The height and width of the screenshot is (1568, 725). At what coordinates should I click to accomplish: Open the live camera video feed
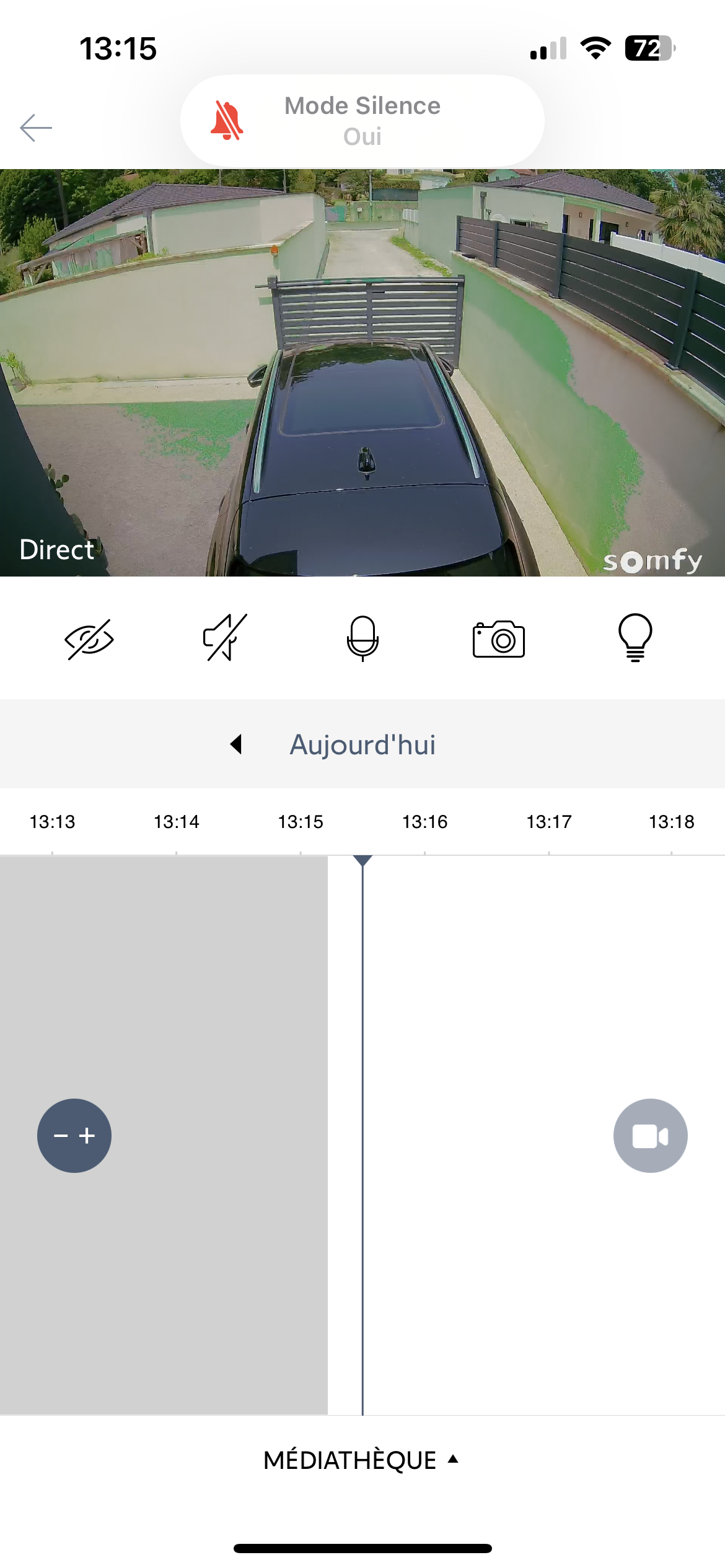[362, 373]
